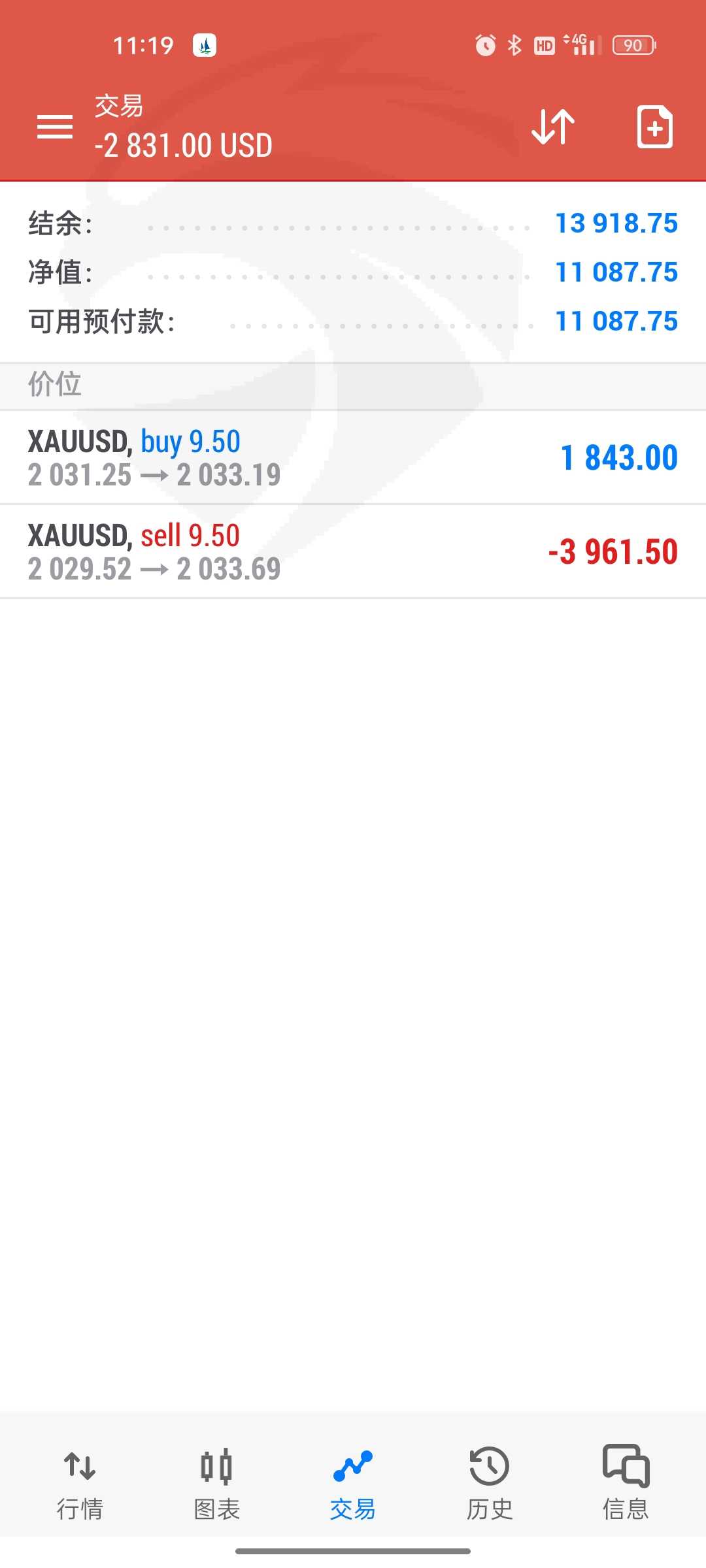
Task: Tap the sort positions arrows icon
Action: coord(553,126)
